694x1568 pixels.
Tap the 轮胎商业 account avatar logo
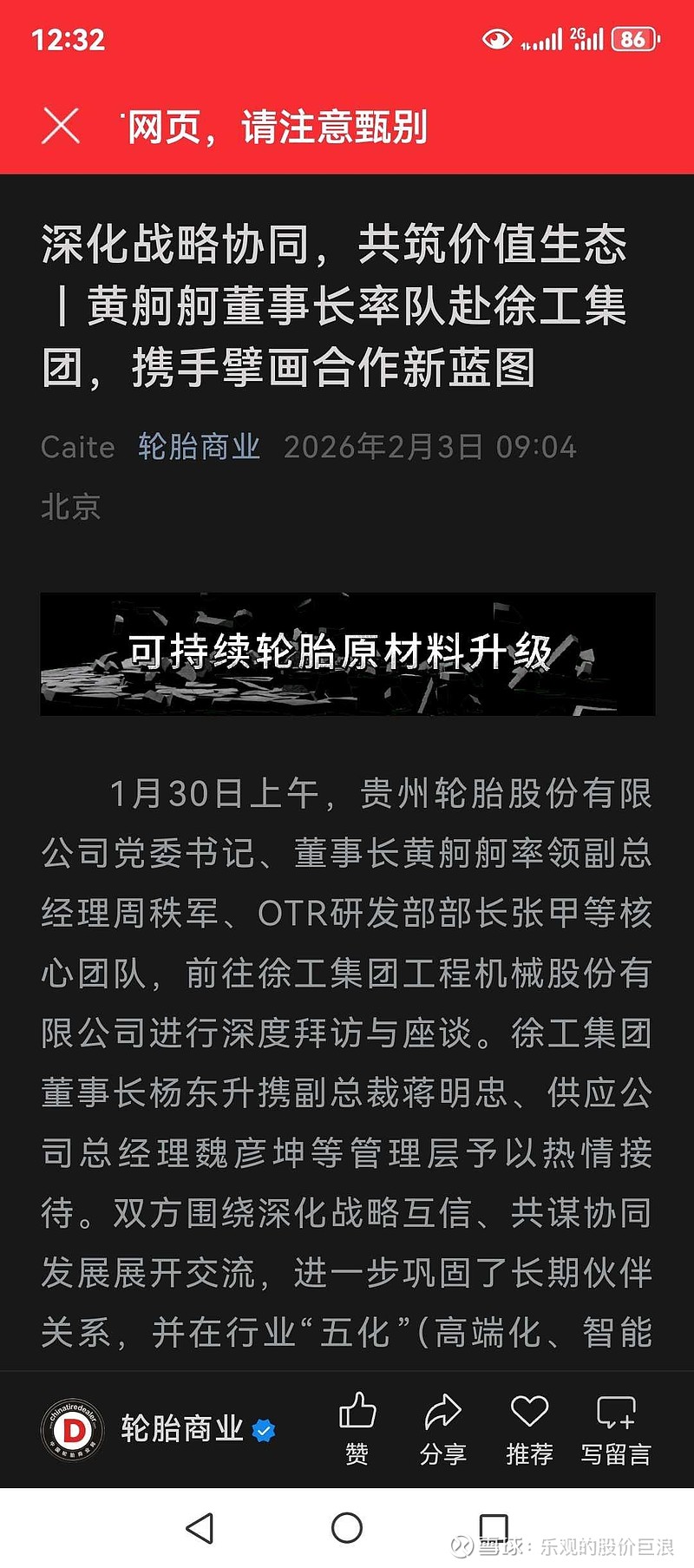[75, 1430]
